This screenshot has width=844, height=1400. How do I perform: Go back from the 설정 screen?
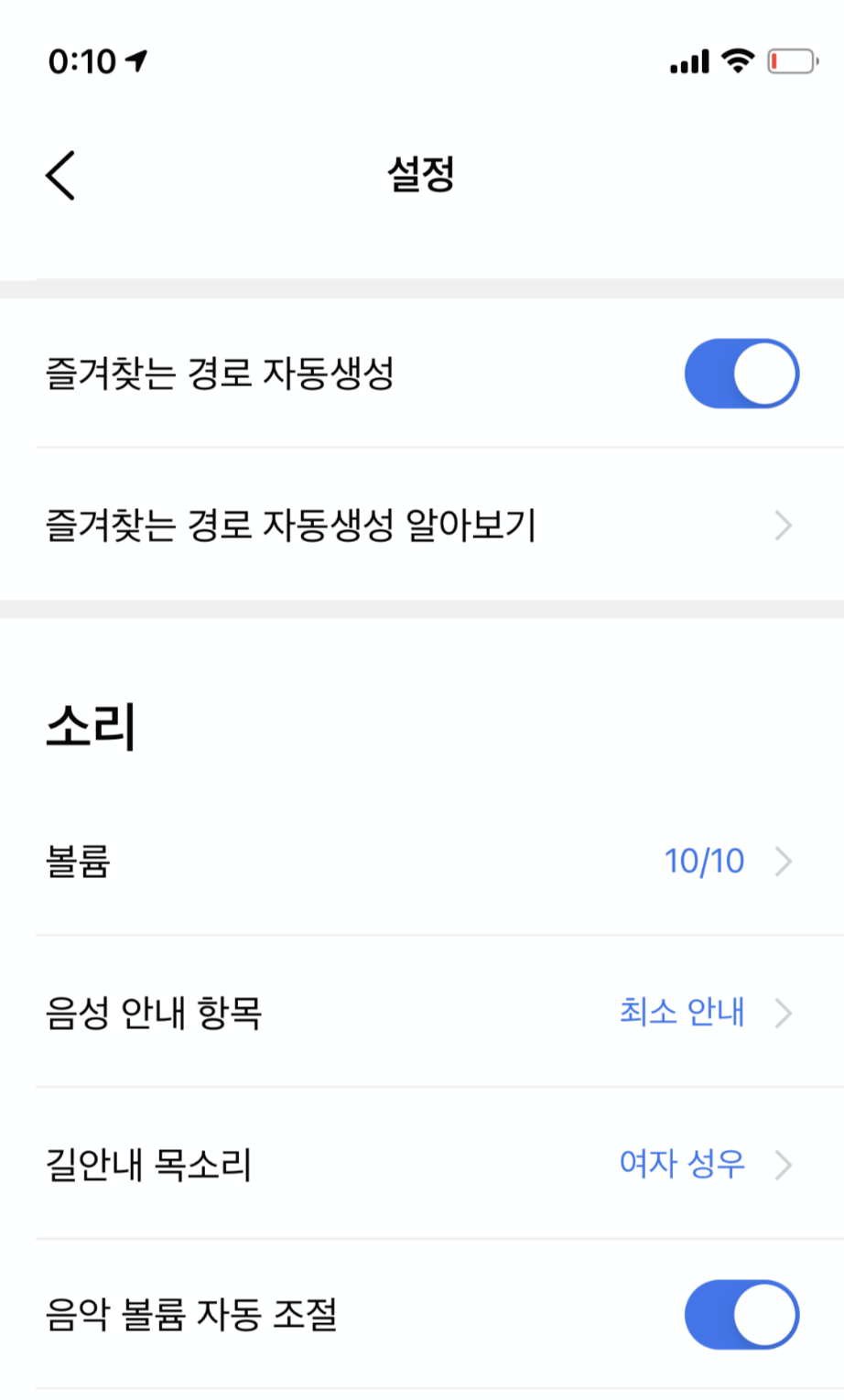pos(60,174)
